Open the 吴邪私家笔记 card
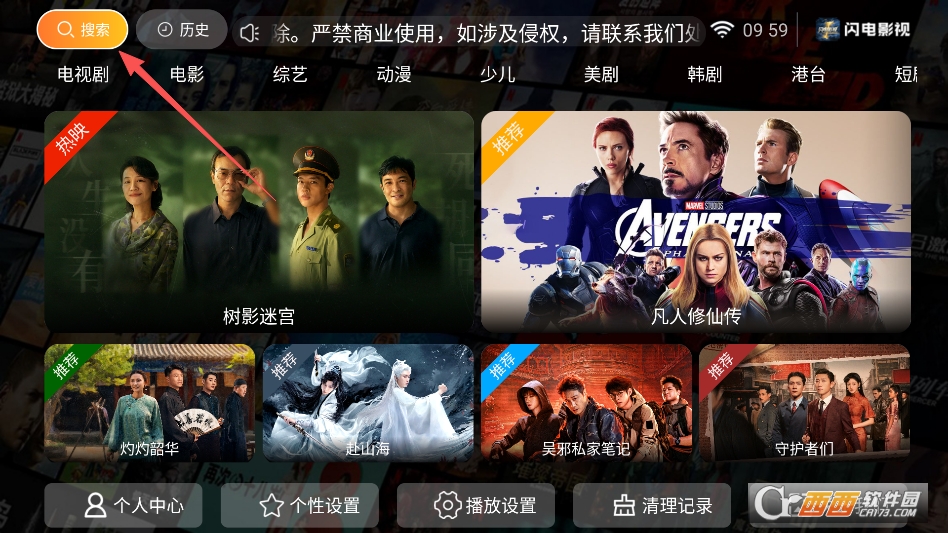This screenshot has width=948, height=533. tap(586, 403)
